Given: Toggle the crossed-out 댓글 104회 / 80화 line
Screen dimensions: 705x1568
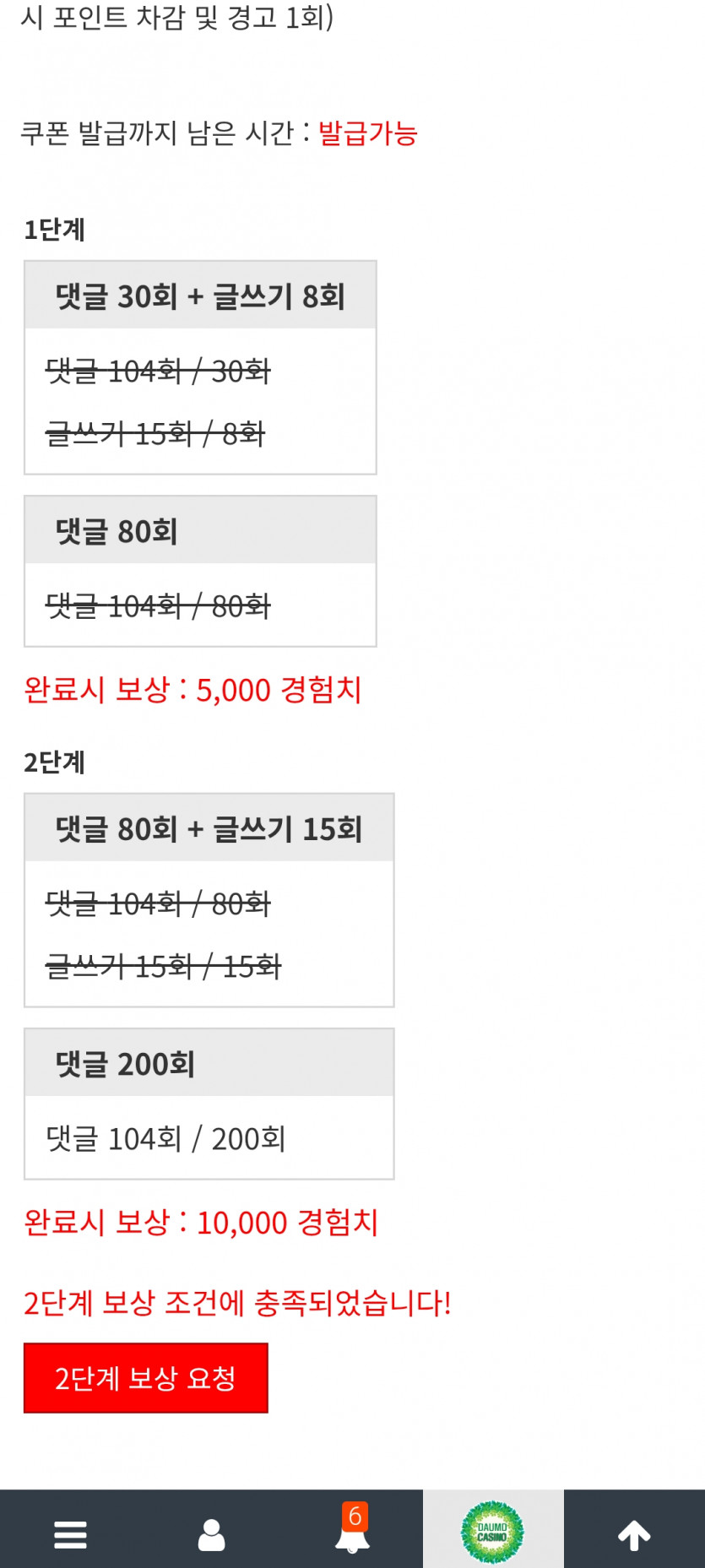Looking at the screenshot, I should pos(157,605).
